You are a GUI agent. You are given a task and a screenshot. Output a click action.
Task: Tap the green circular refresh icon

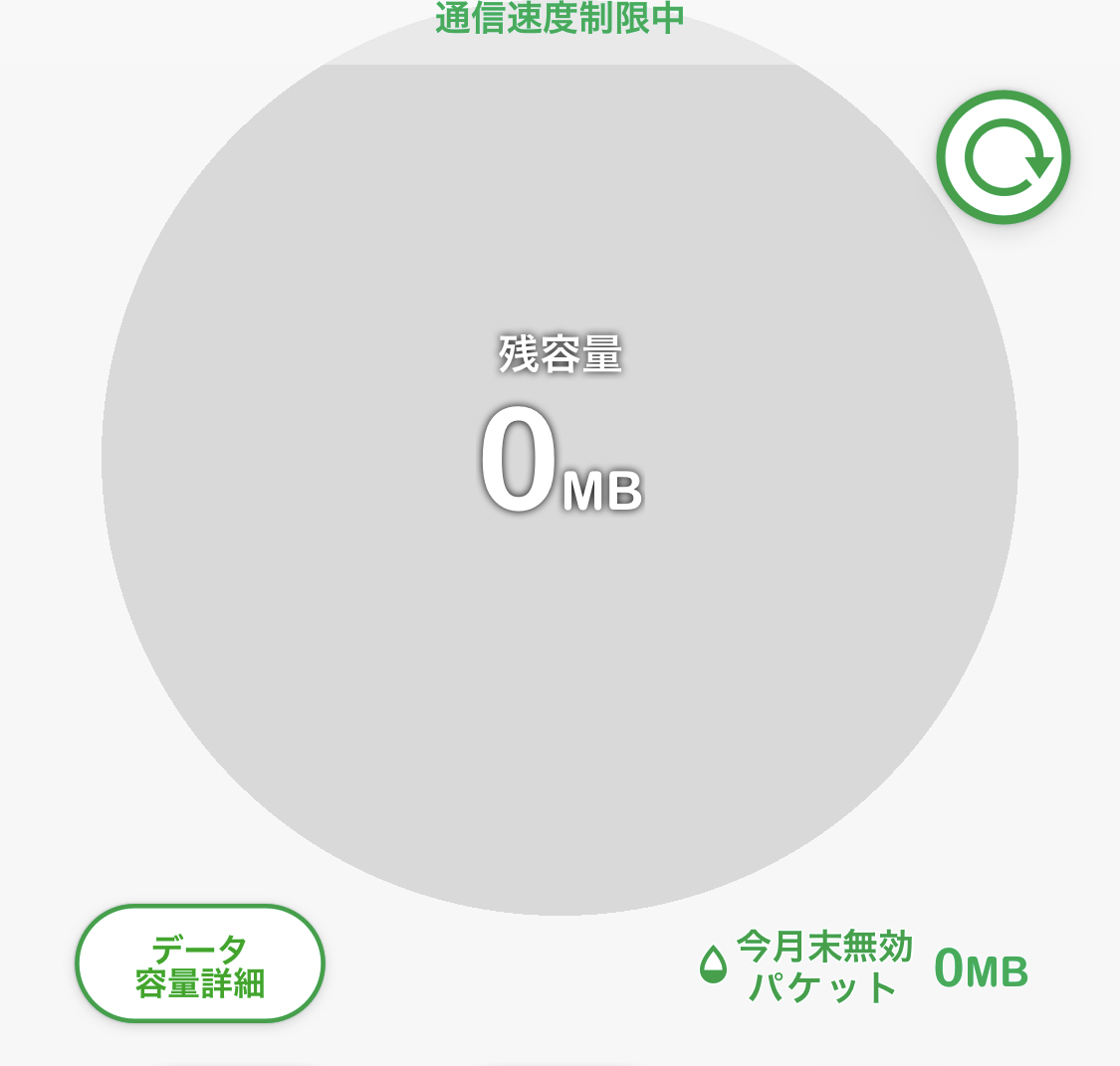click(1003, 157)
